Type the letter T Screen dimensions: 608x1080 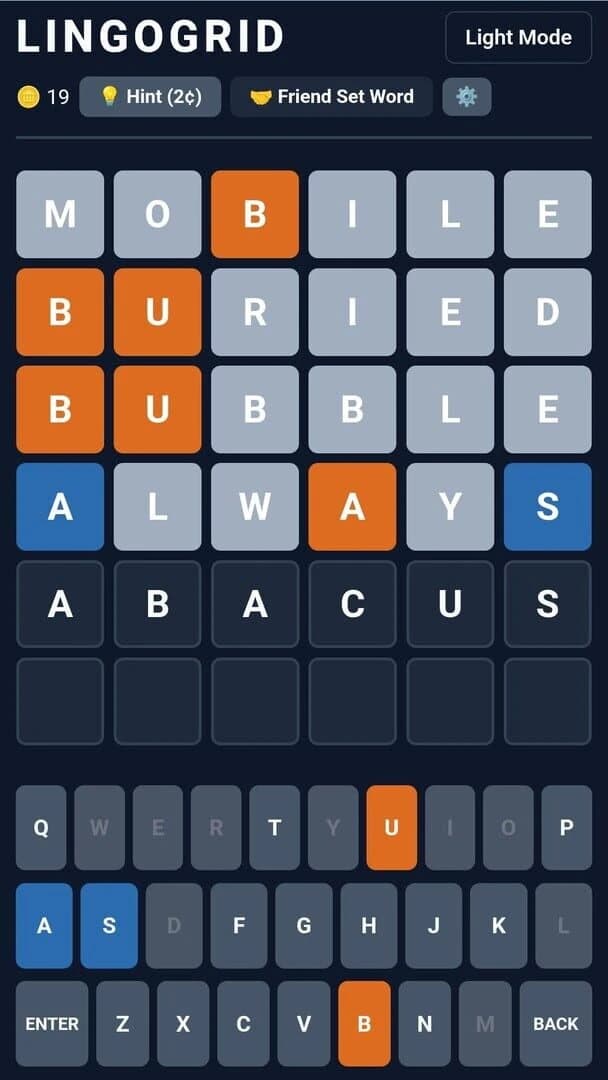[x=275, y=827]
